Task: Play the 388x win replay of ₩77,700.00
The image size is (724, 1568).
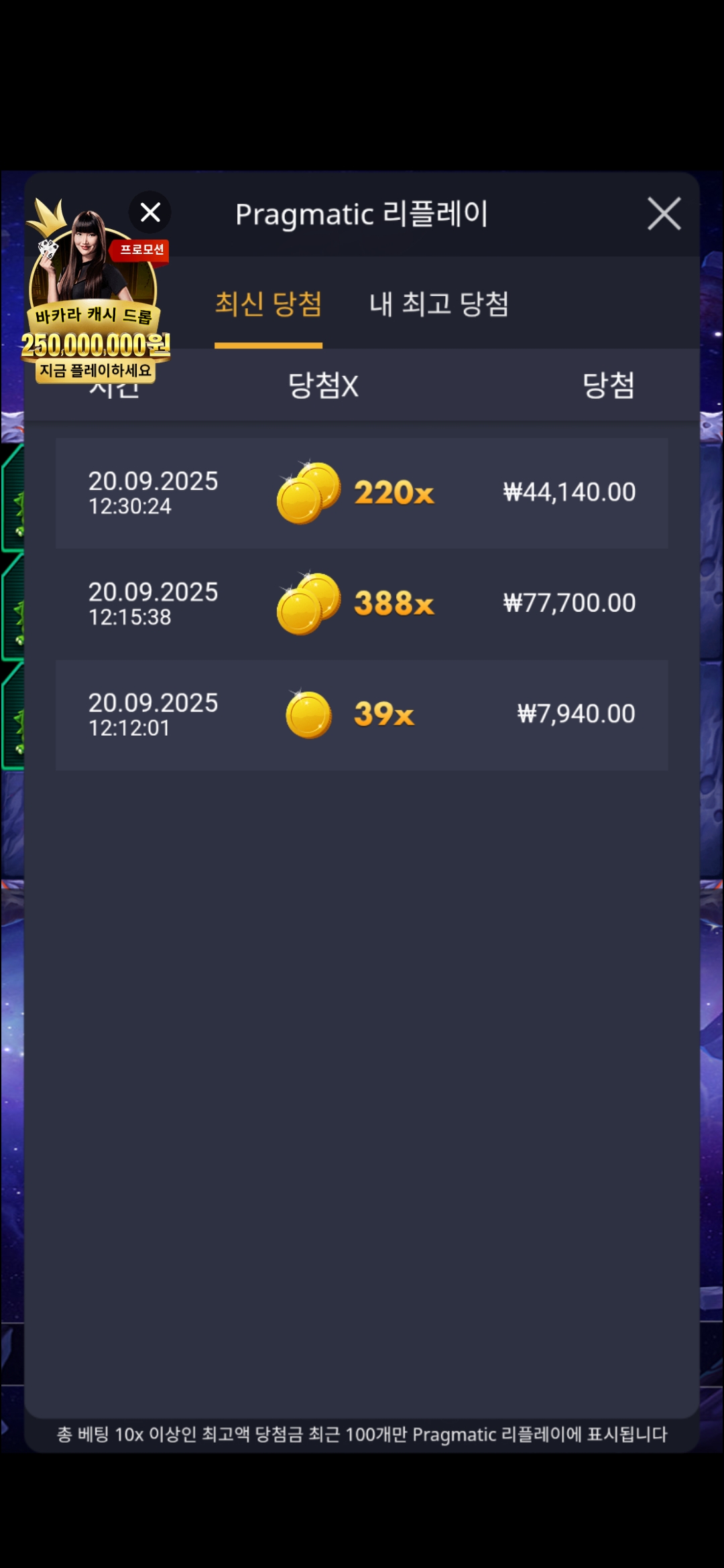Action: click(x=361, y=604)
